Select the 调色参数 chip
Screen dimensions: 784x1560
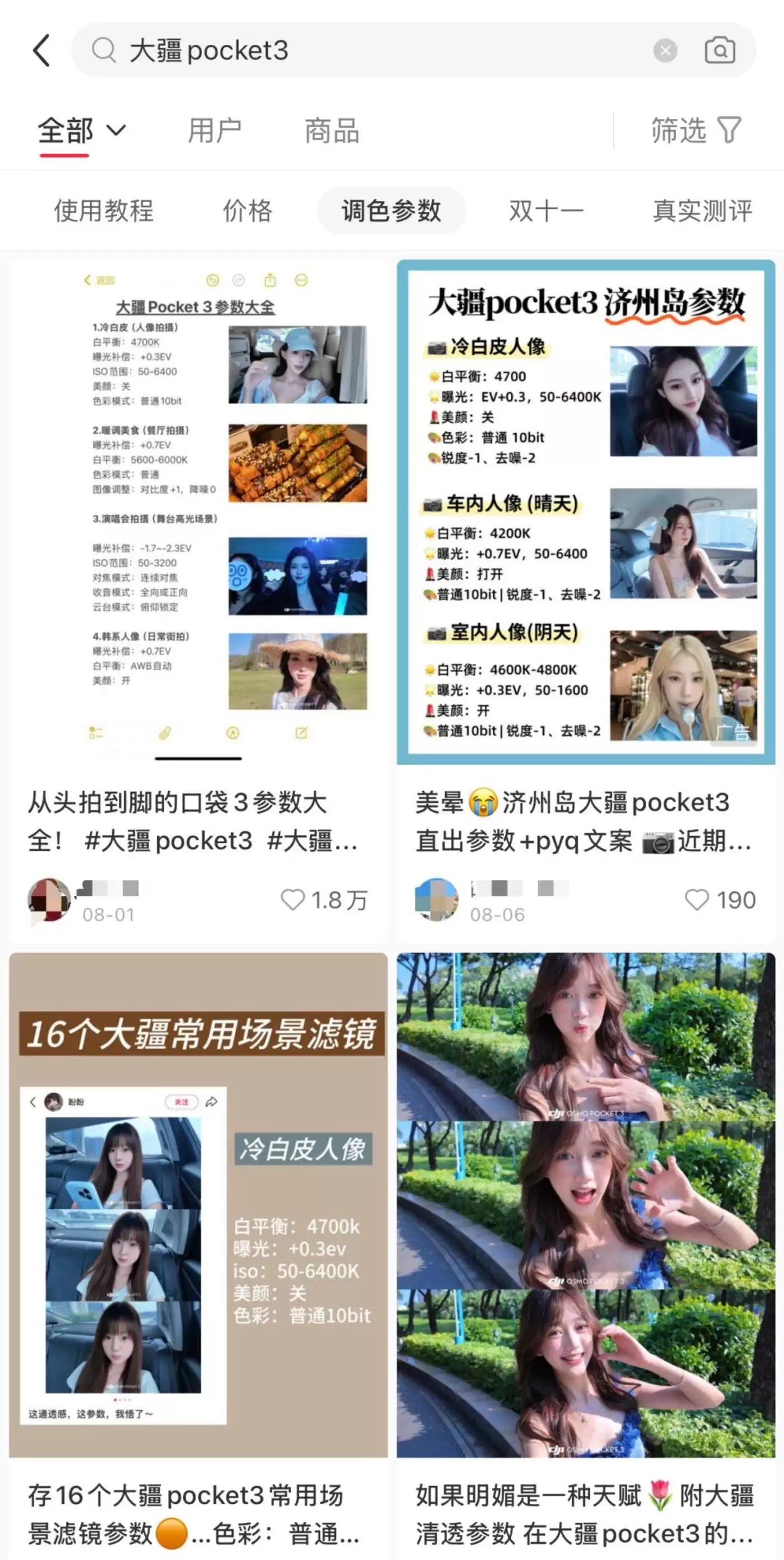[391, 211]
